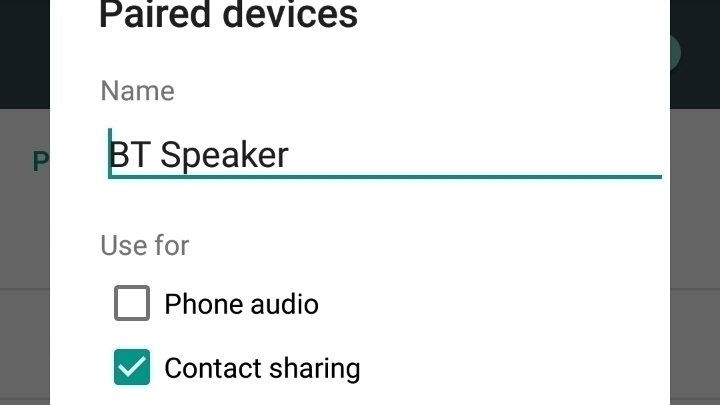
Task: Uncheck the Contact sharing checkbox
Action: click(x=132, y=367)
